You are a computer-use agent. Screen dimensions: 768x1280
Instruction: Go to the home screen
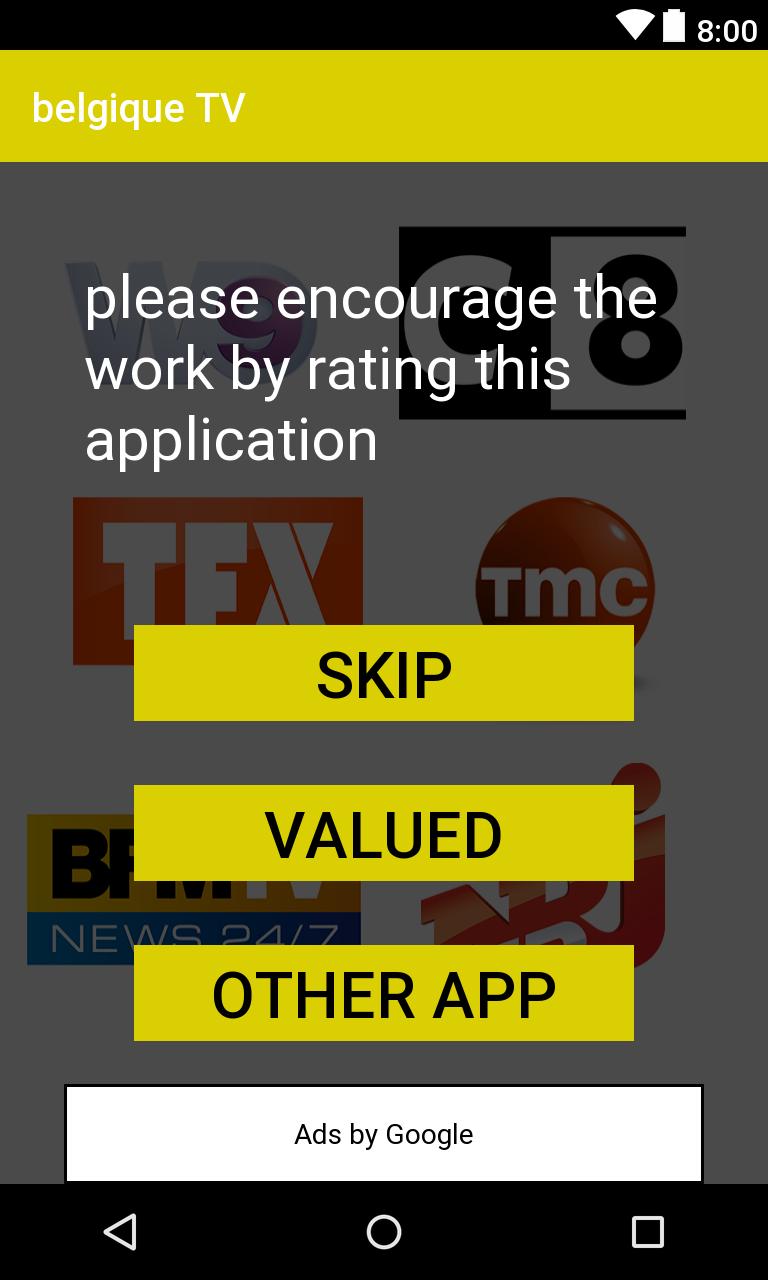[x=384, y=1232]
